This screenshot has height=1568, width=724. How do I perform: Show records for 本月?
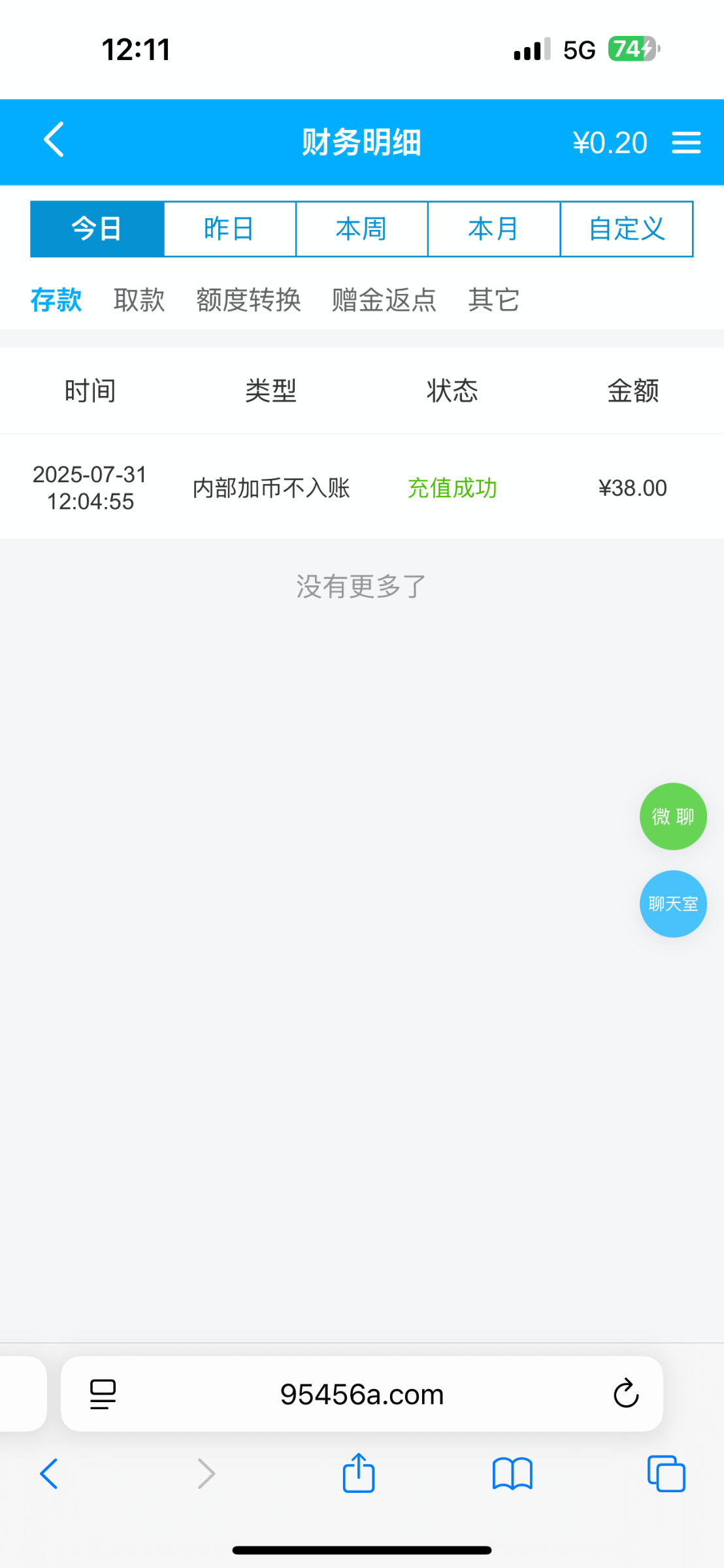[494, 229]
